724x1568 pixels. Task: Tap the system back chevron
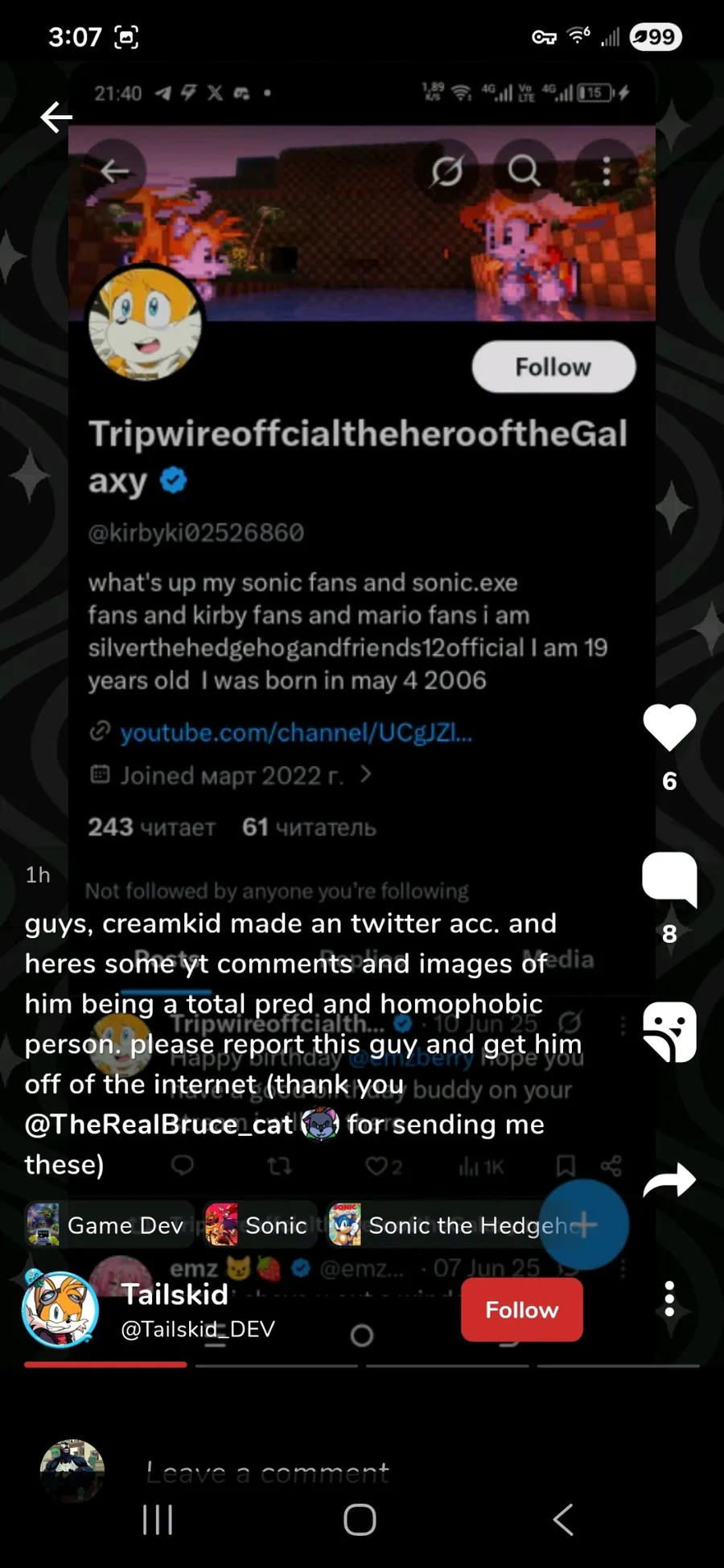[x=563, y=1520]
